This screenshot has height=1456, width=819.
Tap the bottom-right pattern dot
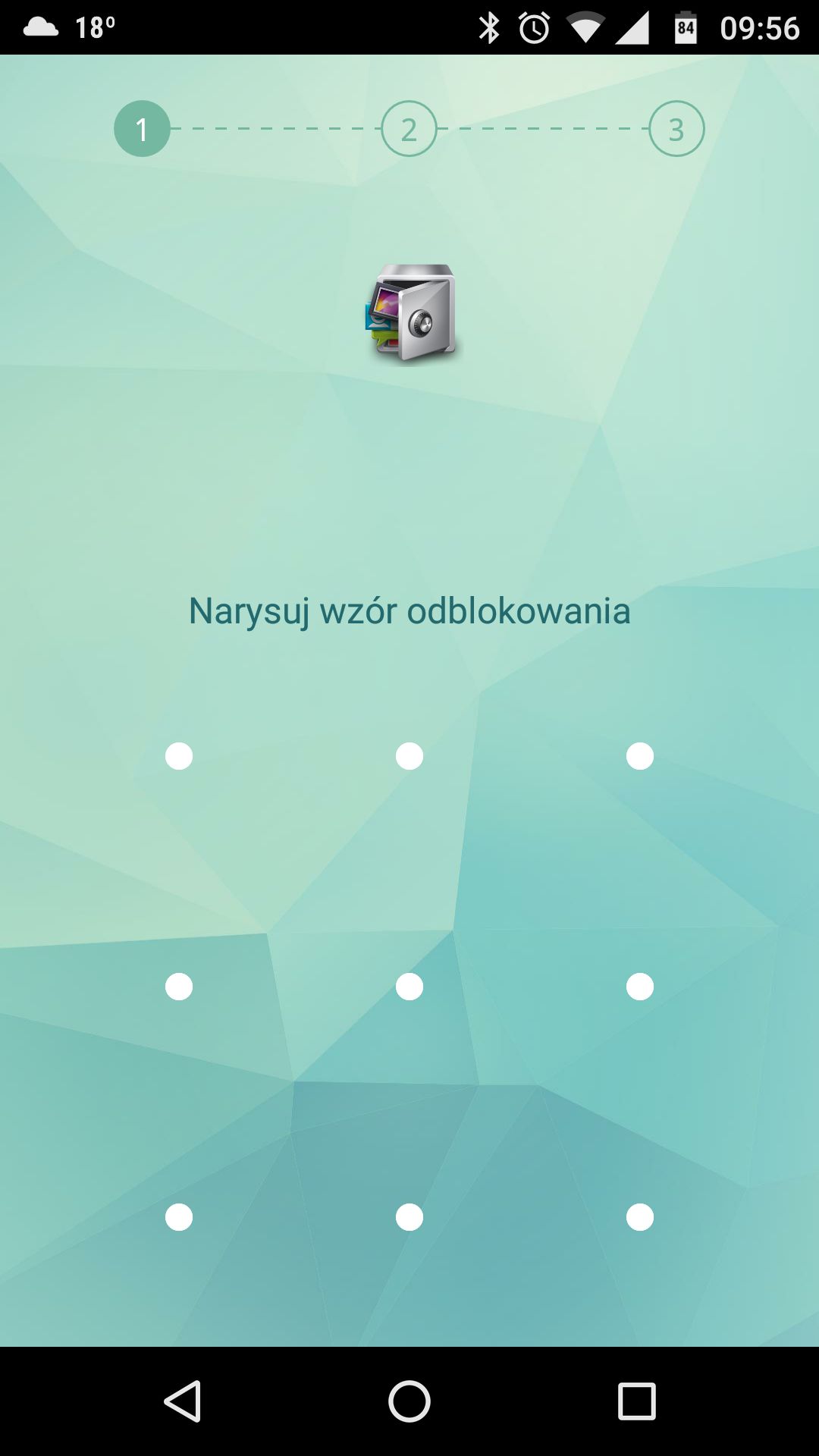640,1217
